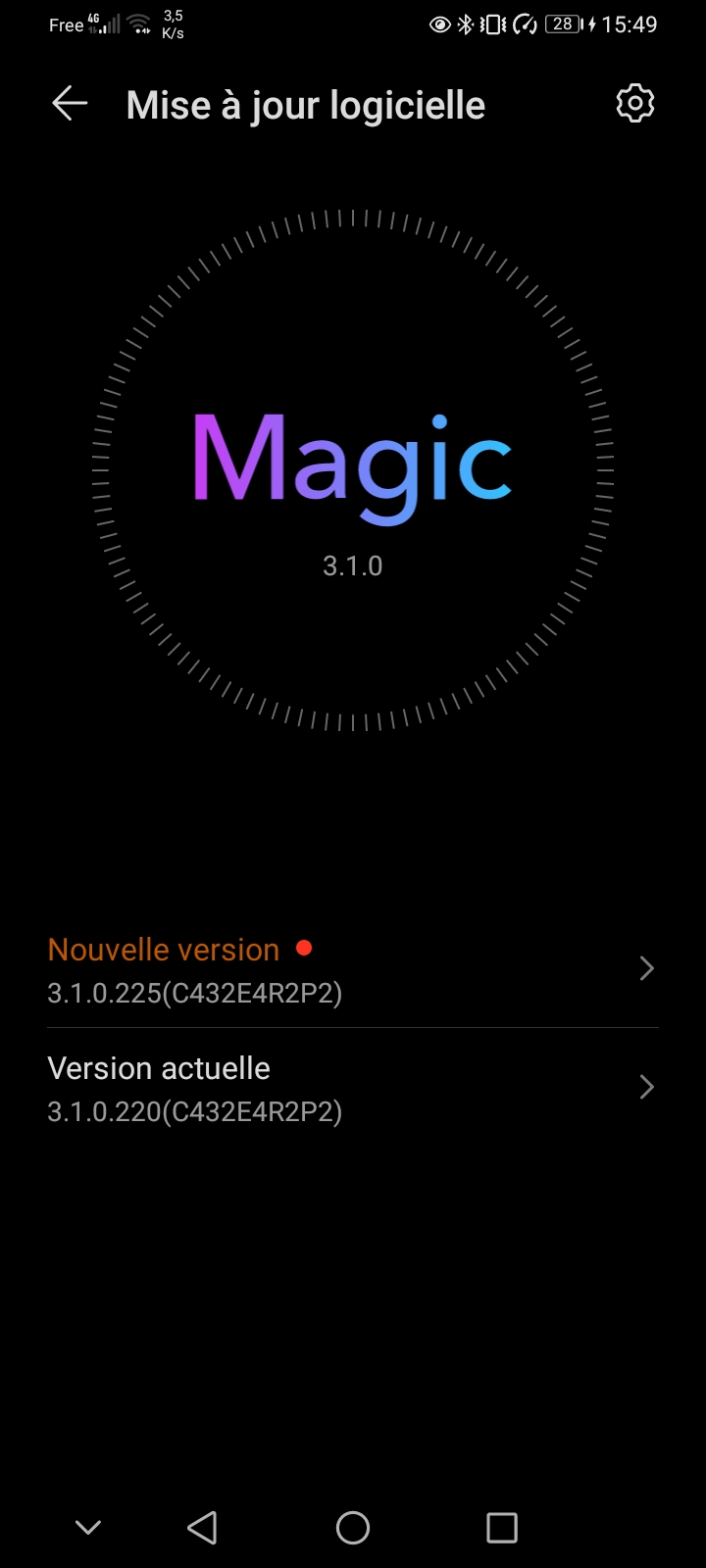
Task: Tap the back arrow to leave software update
Action: click(x=68, y=103)
